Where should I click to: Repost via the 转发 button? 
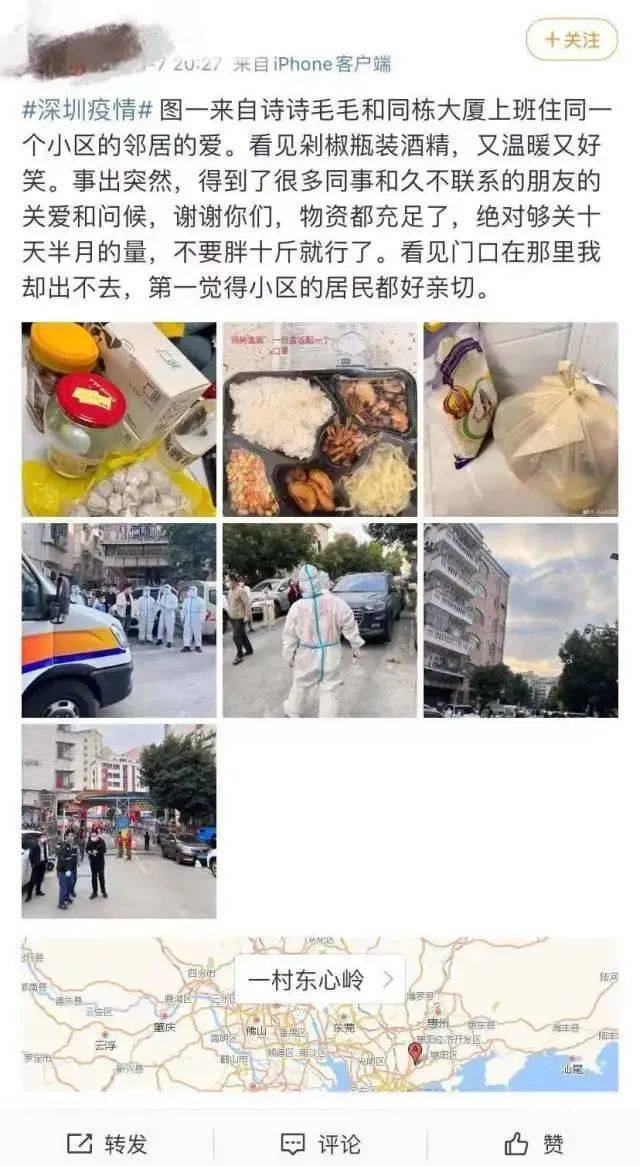(107, 1143)
